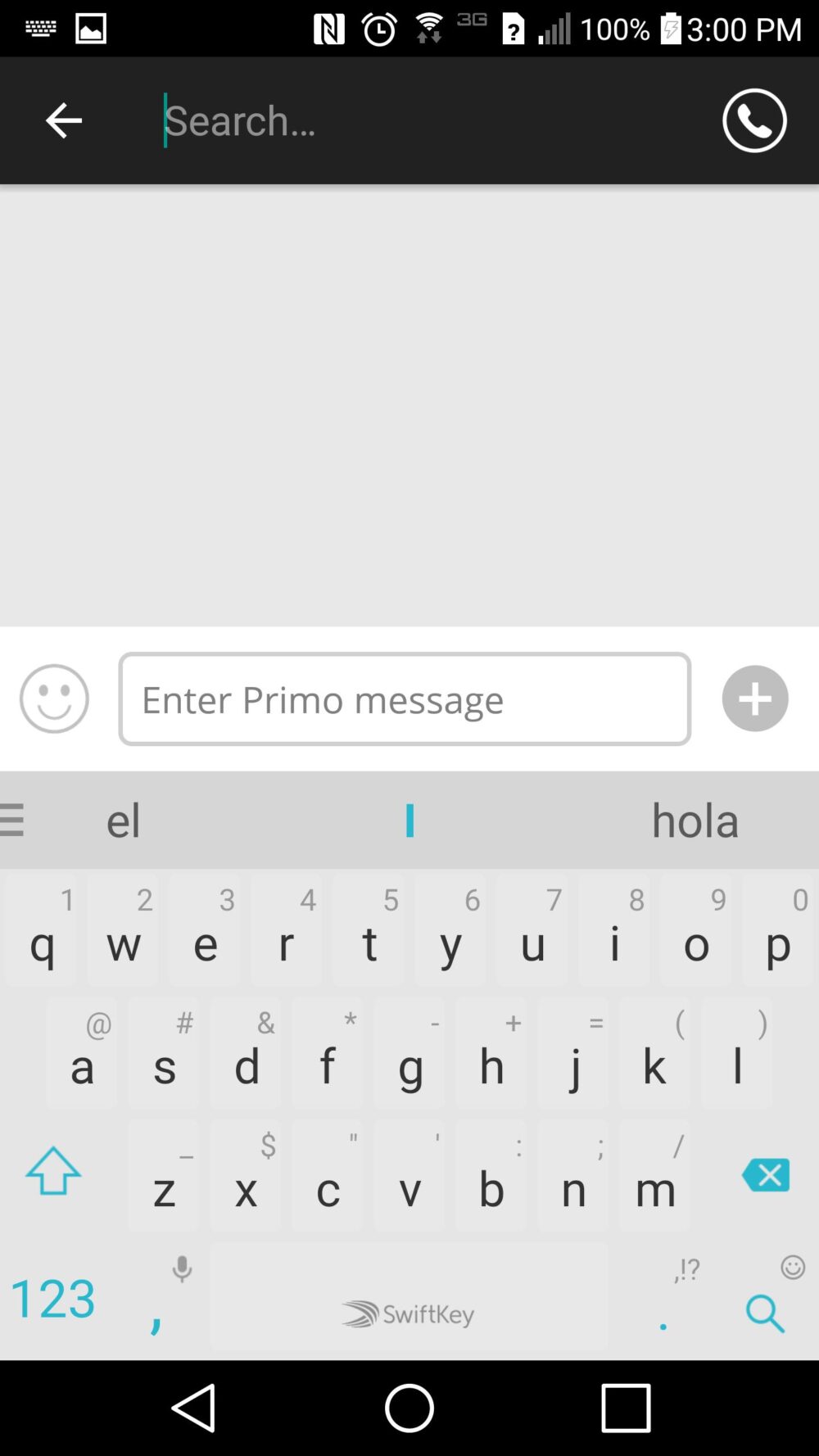Tap the SwiftKey spacebar branding

(409, 1314)
